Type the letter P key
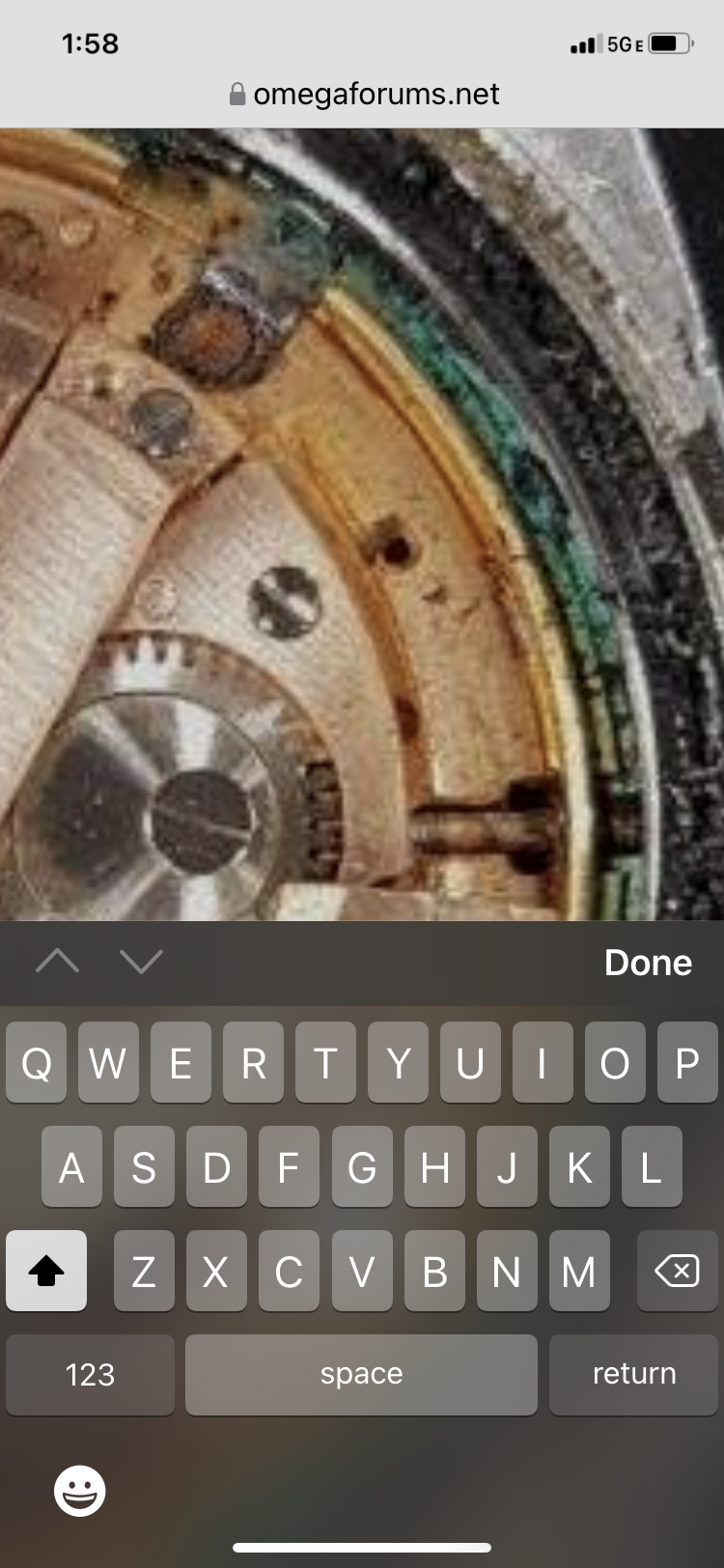 pos(687,1063)
